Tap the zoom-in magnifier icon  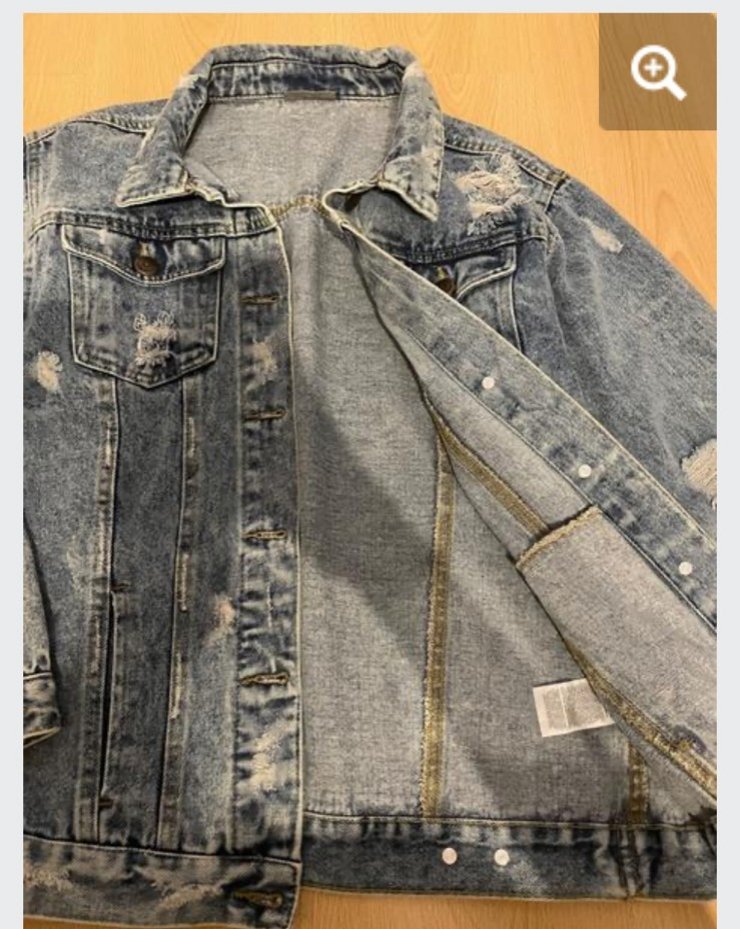[657, 73]
